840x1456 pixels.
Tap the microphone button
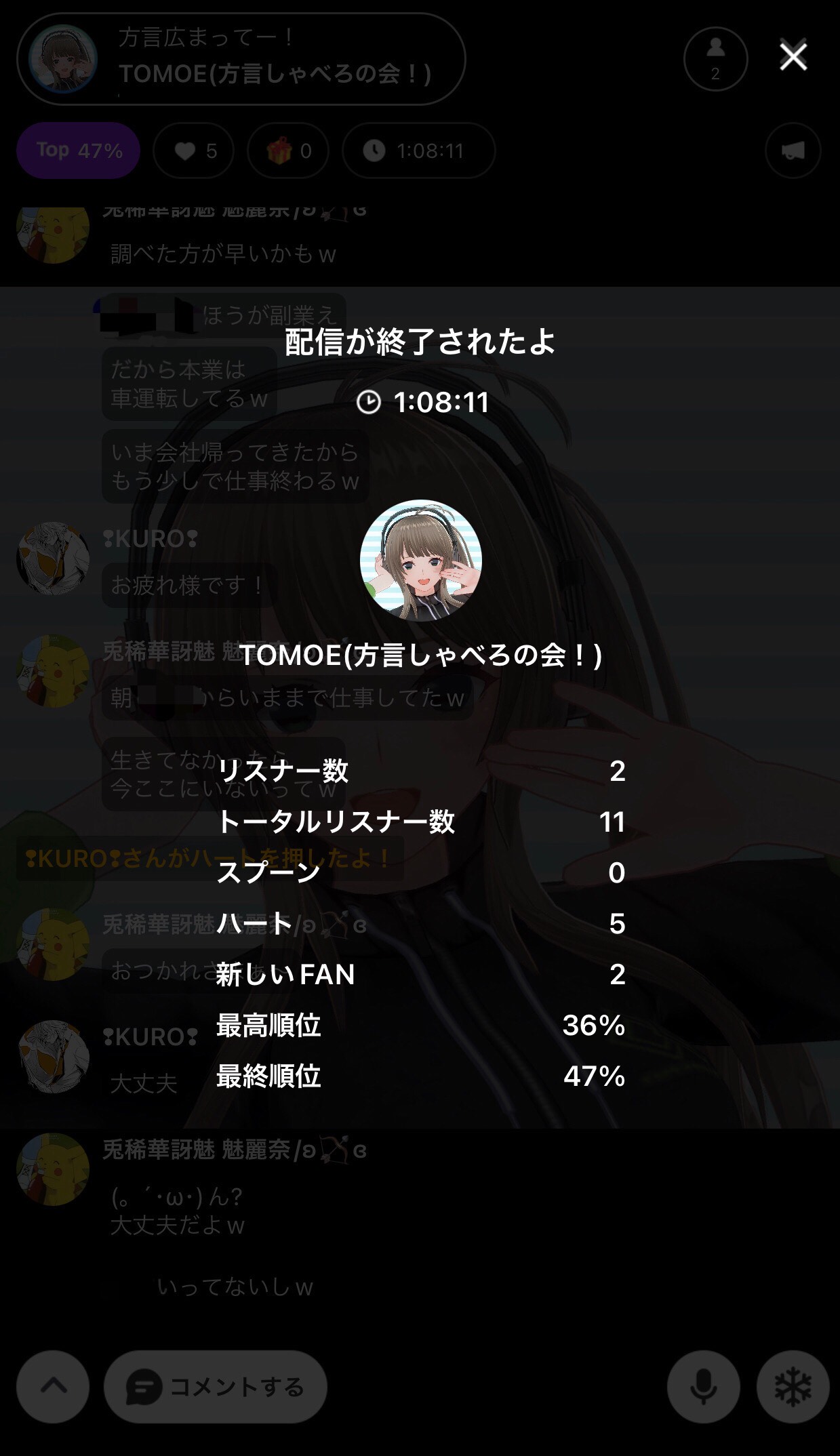(x=703, y=1386)
